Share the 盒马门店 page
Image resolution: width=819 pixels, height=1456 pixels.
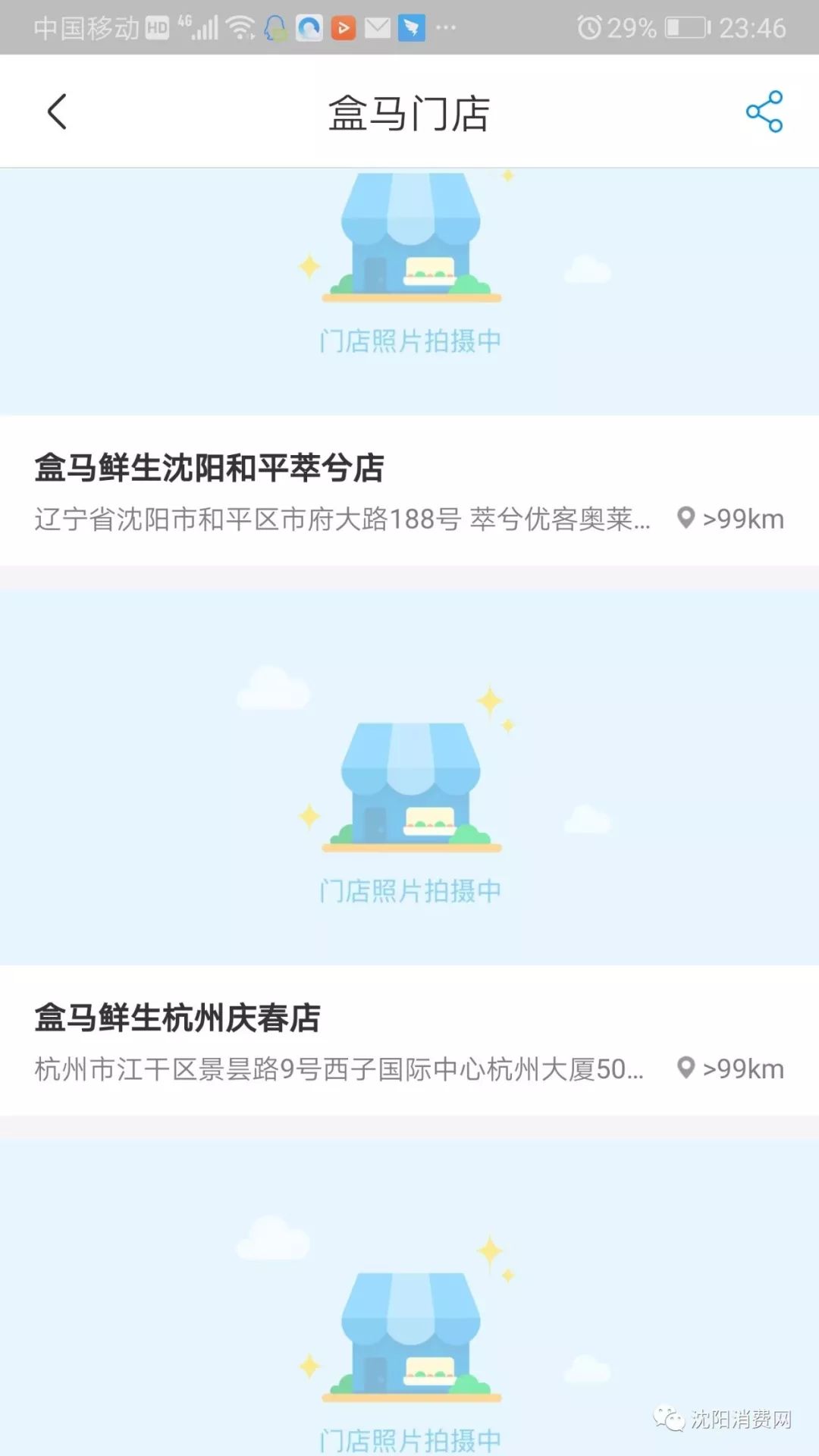[x=764, y=112]
